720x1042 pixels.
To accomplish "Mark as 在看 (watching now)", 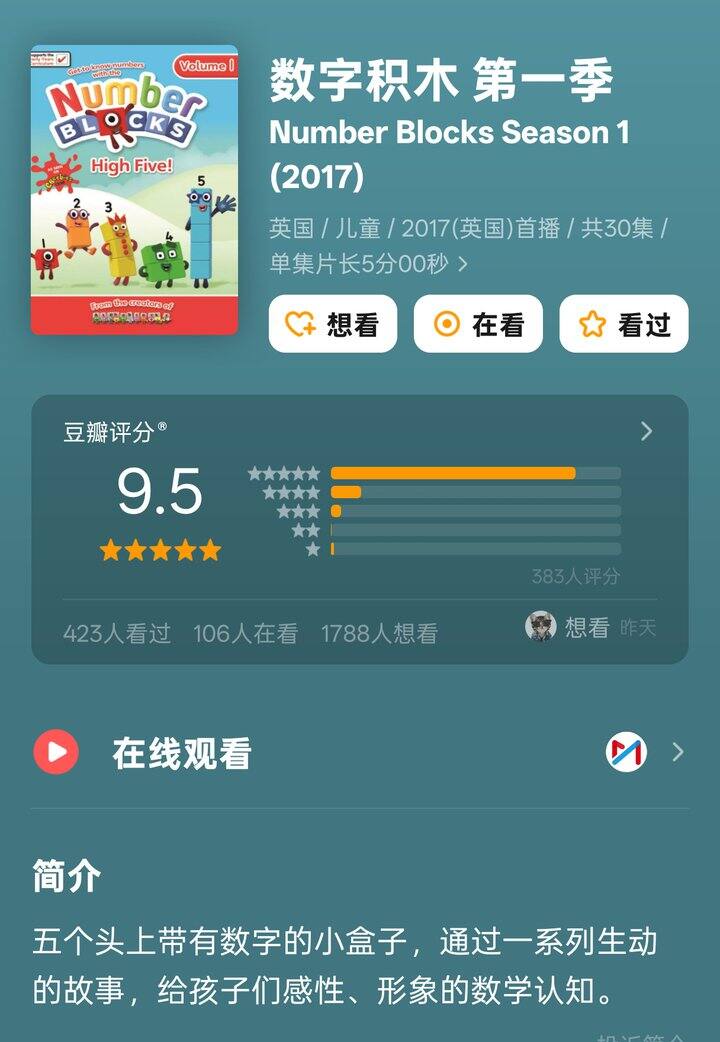I will point(478,324).
